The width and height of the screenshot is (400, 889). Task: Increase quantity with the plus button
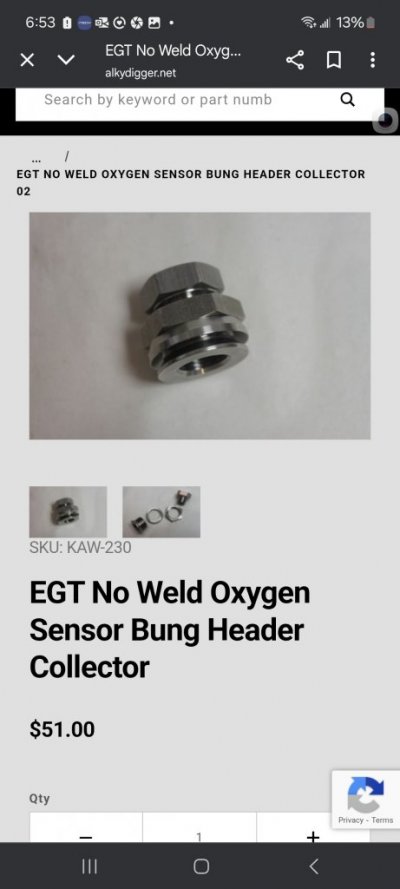pos(313,835)
